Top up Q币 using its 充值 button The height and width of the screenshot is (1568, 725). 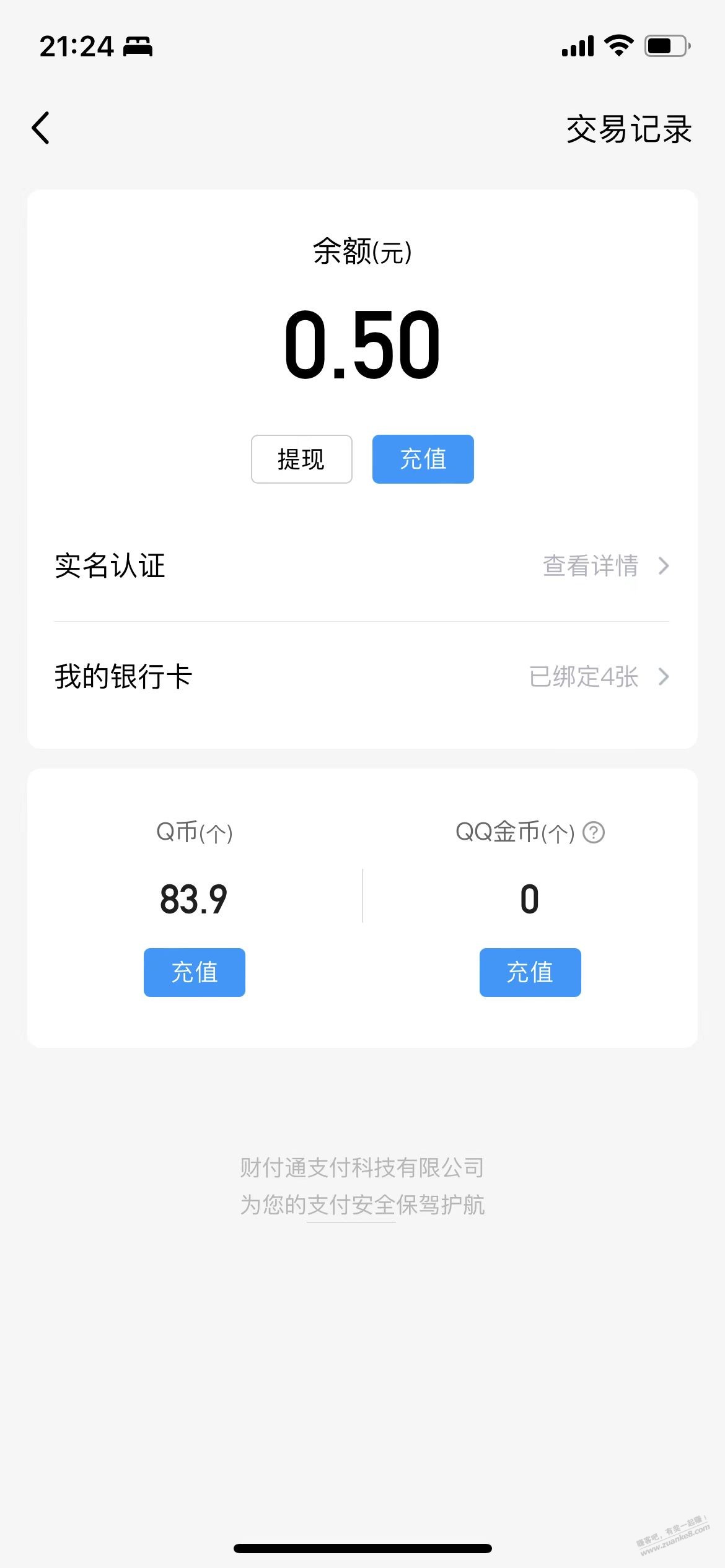195,972
